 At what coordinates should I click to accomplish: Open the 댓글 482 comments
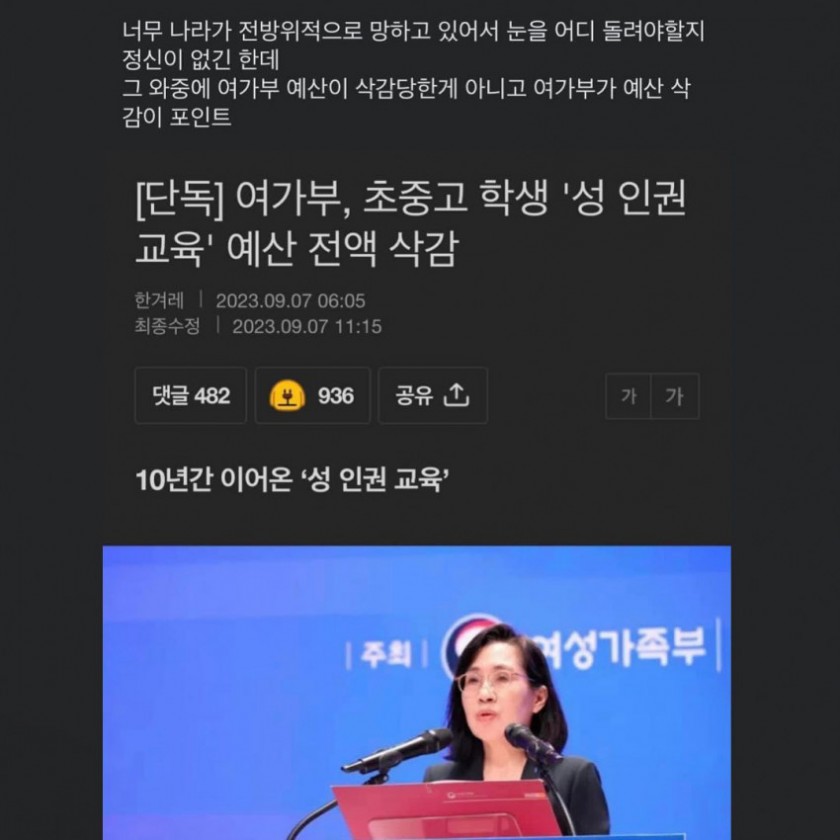click(190, 396)
